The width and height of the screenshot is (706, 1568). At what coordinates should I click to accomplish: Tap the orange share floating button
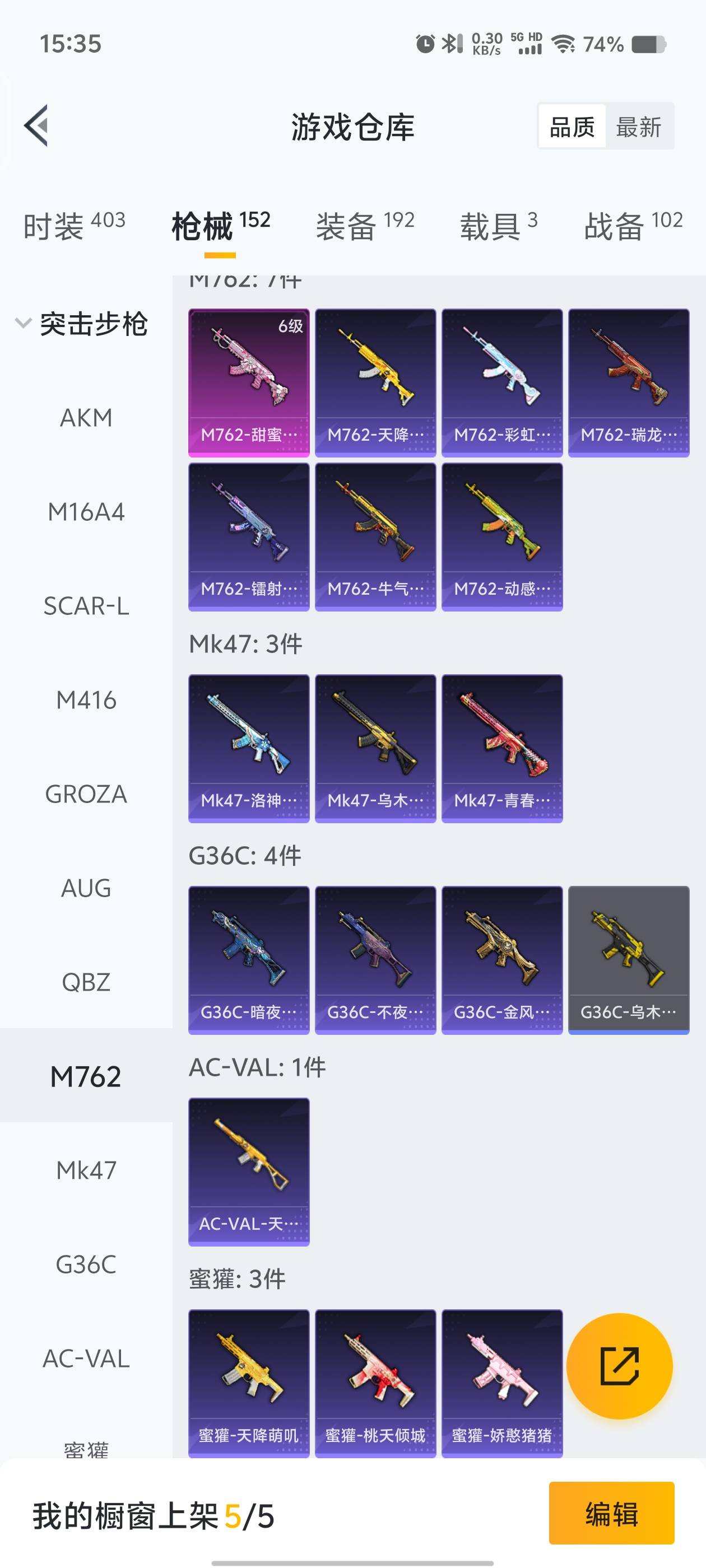click(619, 1366)
